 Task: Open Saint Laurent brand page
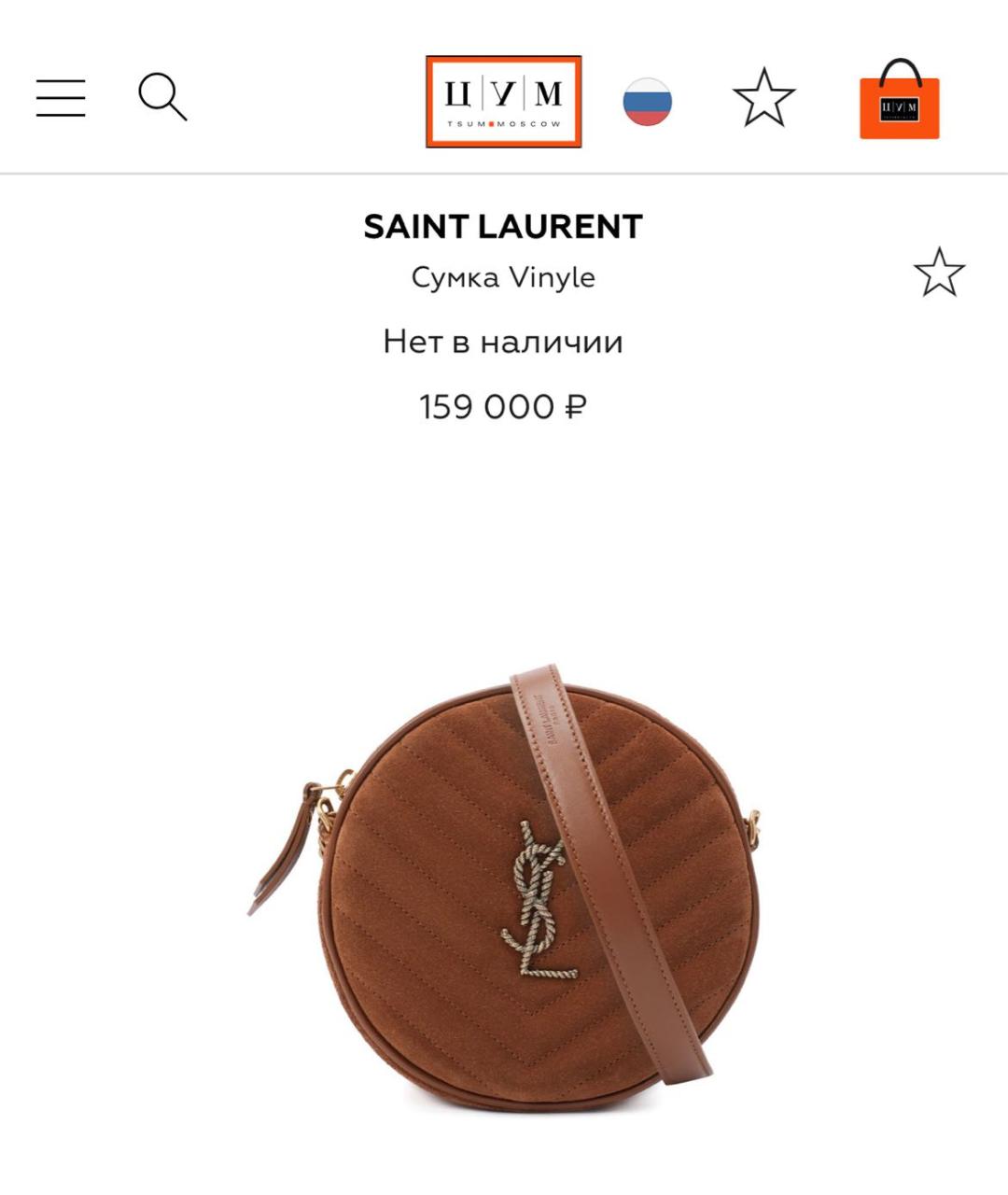[x=503, y=227]
